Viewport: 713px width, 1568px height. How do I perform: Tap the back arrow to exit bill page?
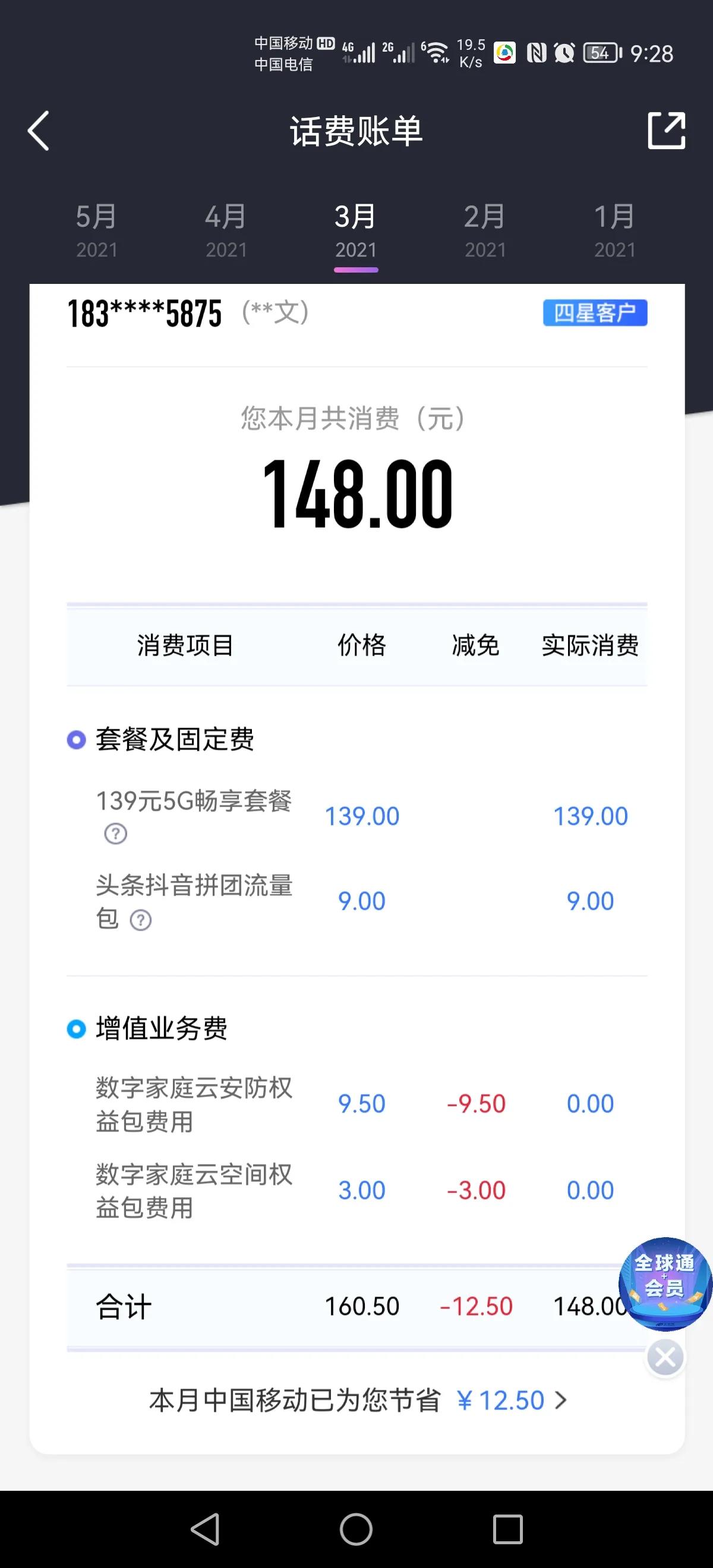click(39, 130)
